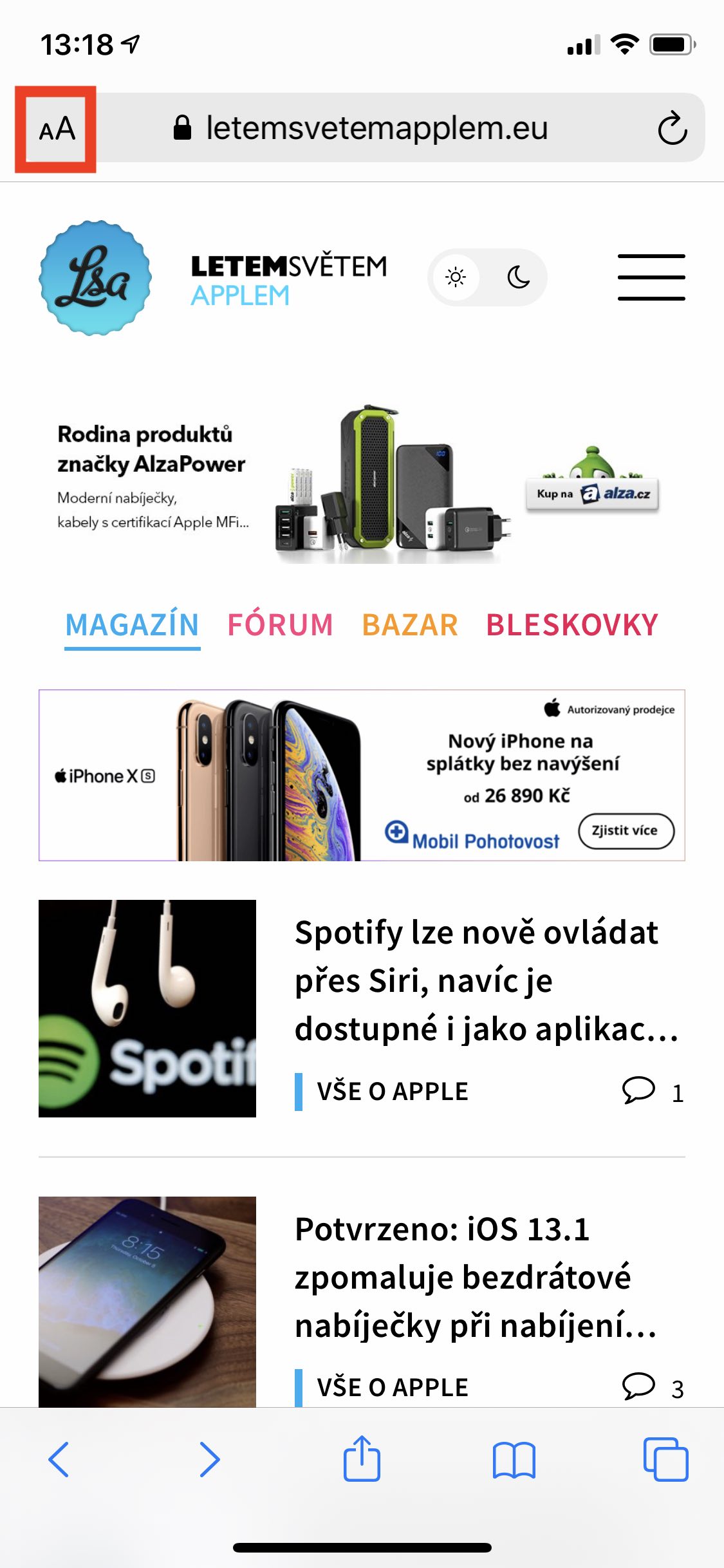Open the Letem světem Applem logo homepage

point(212,277)
